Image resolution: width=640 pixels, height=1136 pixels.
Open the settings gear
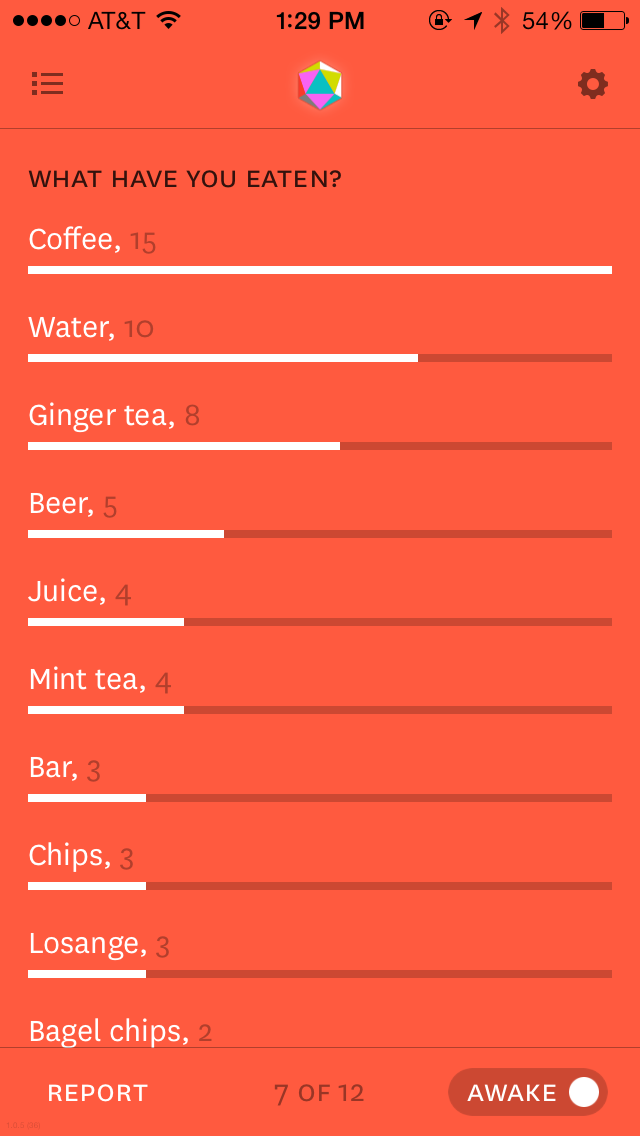pos(593,84)
